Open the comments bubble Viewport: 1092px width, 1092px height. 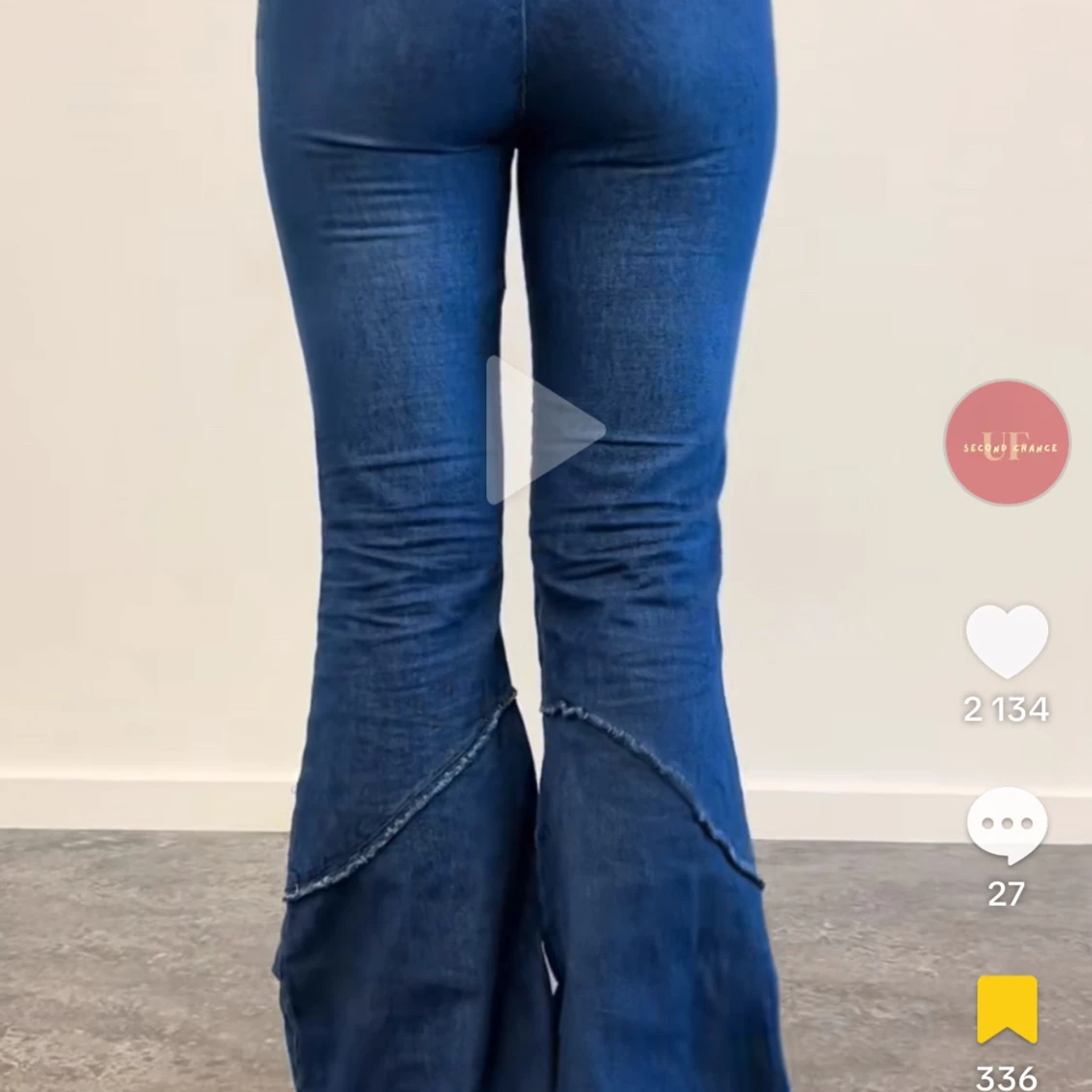click(1007, 825)
